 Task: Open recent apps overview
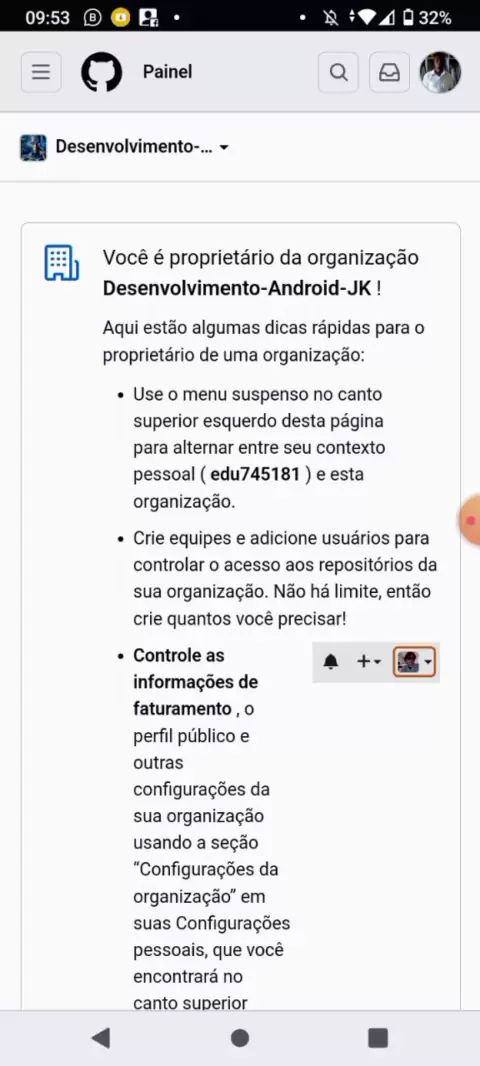point(378,1037)
